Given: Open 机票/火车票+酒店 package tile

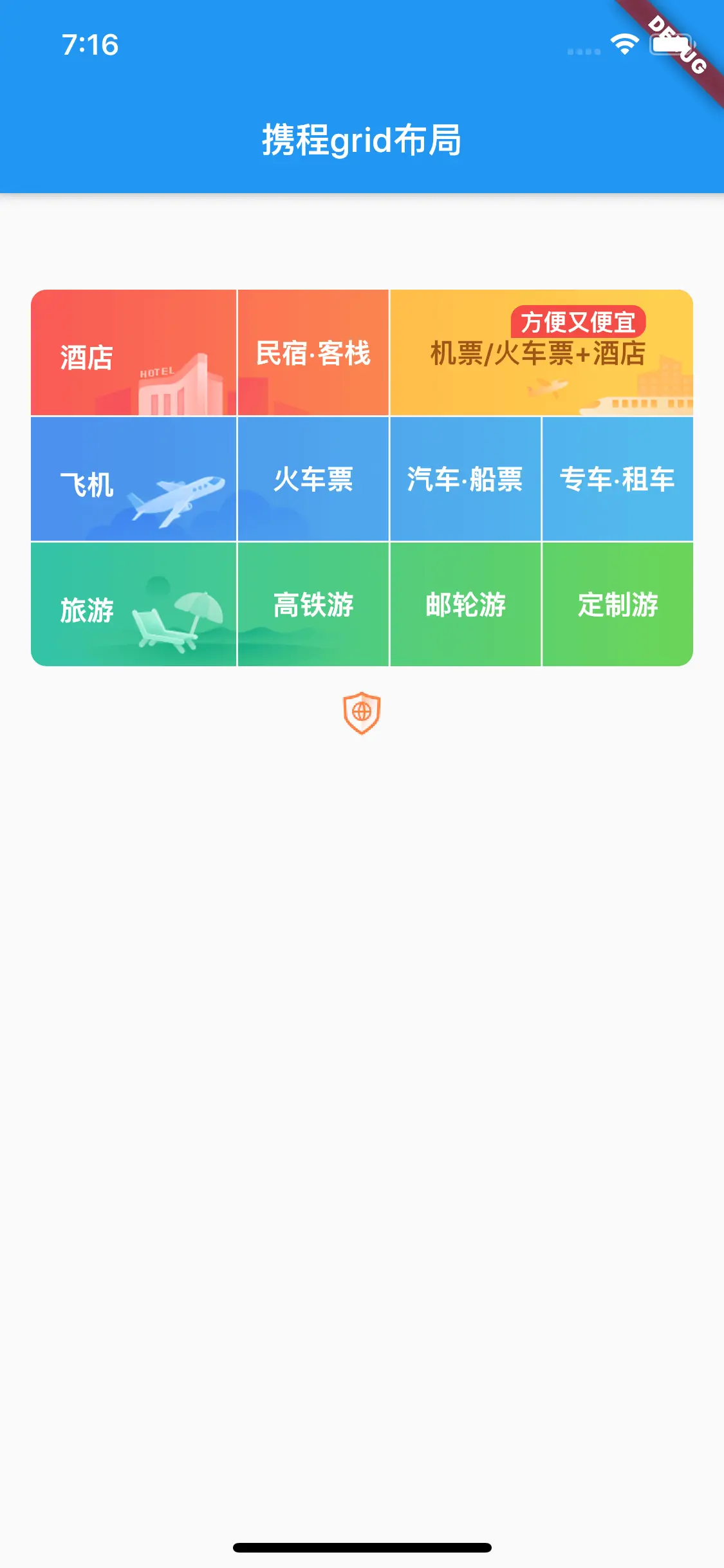Looking at the screenshot, I should 541,354.
